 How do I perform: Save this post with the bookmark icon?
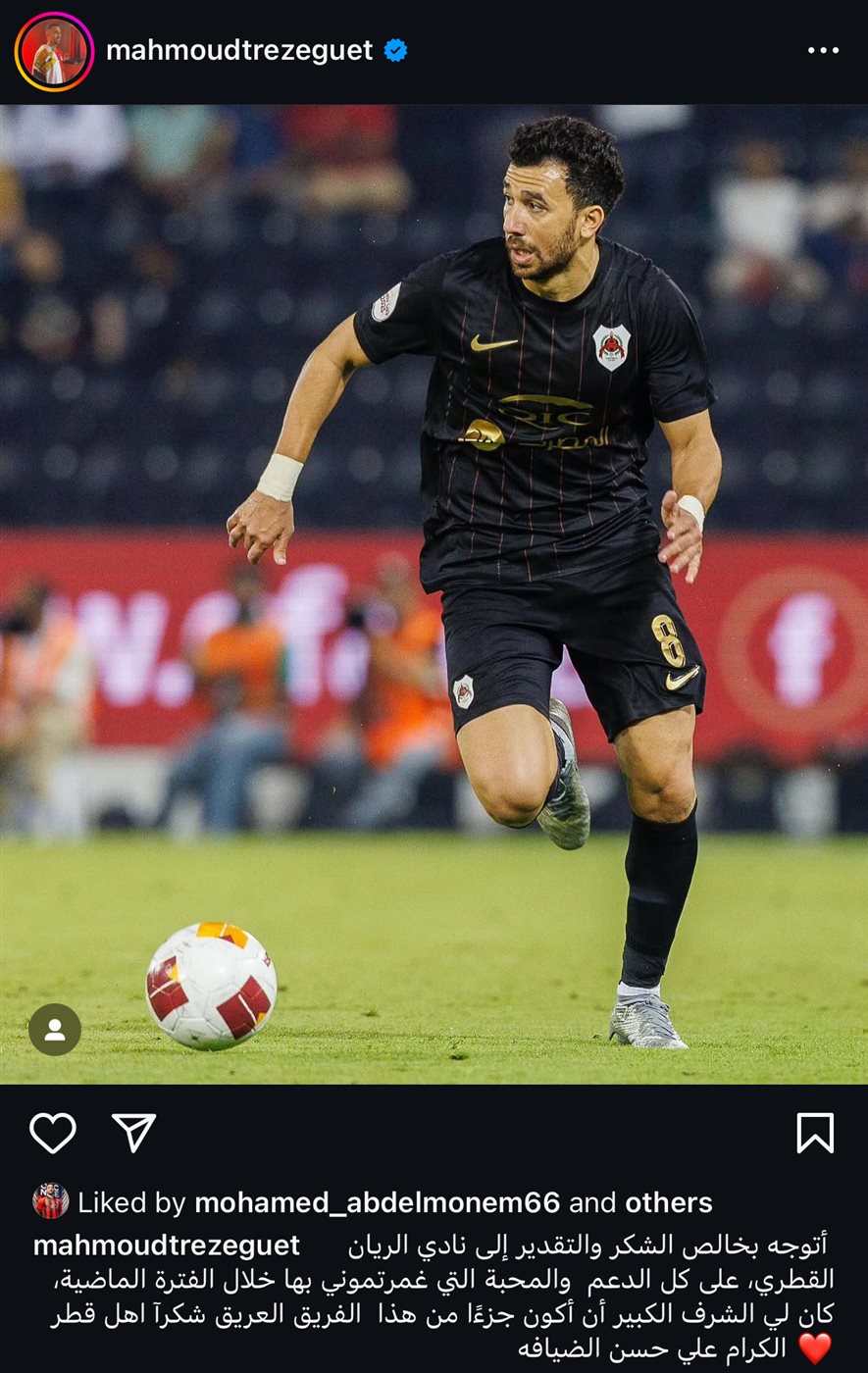tap(815, 1133)
